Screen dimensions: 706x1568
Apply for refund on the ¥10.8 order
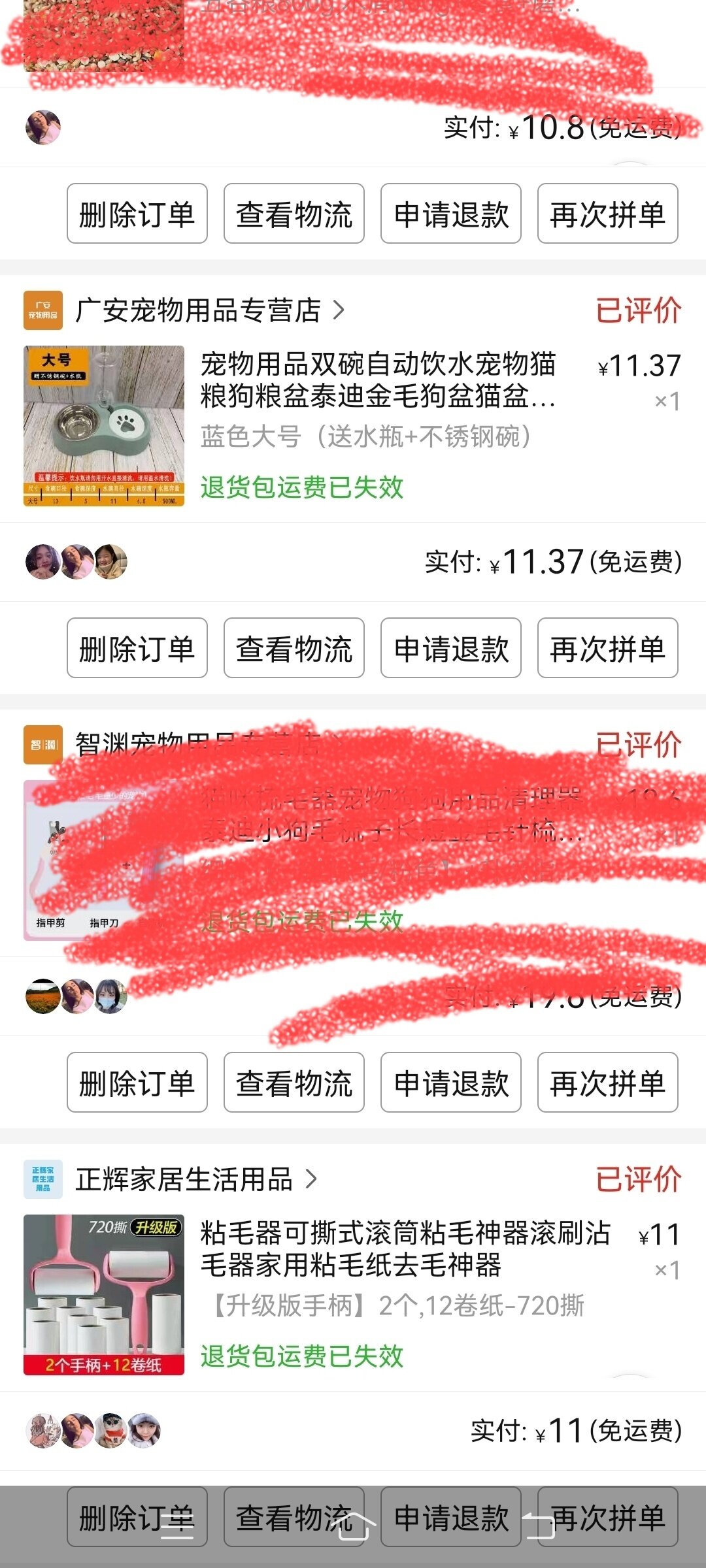click(450, 214)
